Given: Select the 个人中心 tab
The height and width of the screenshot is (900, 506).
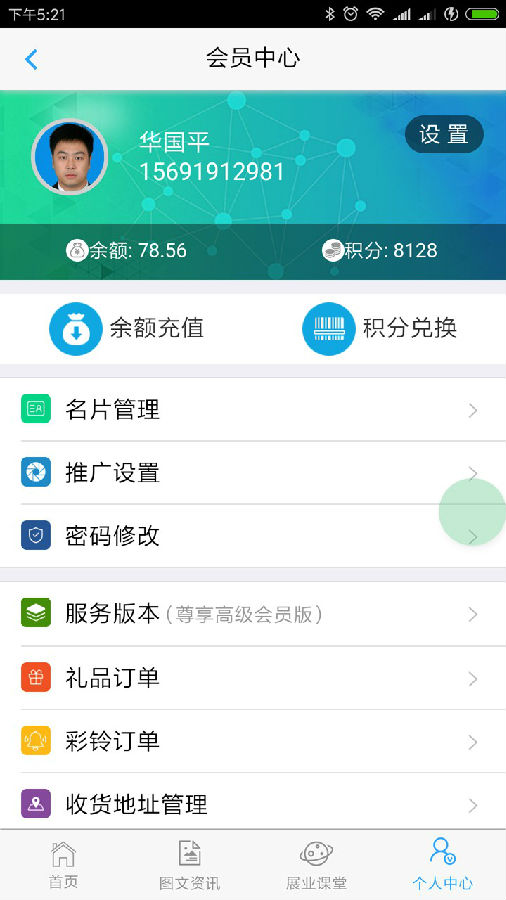Looking at the screenshot, I should 442,865.
